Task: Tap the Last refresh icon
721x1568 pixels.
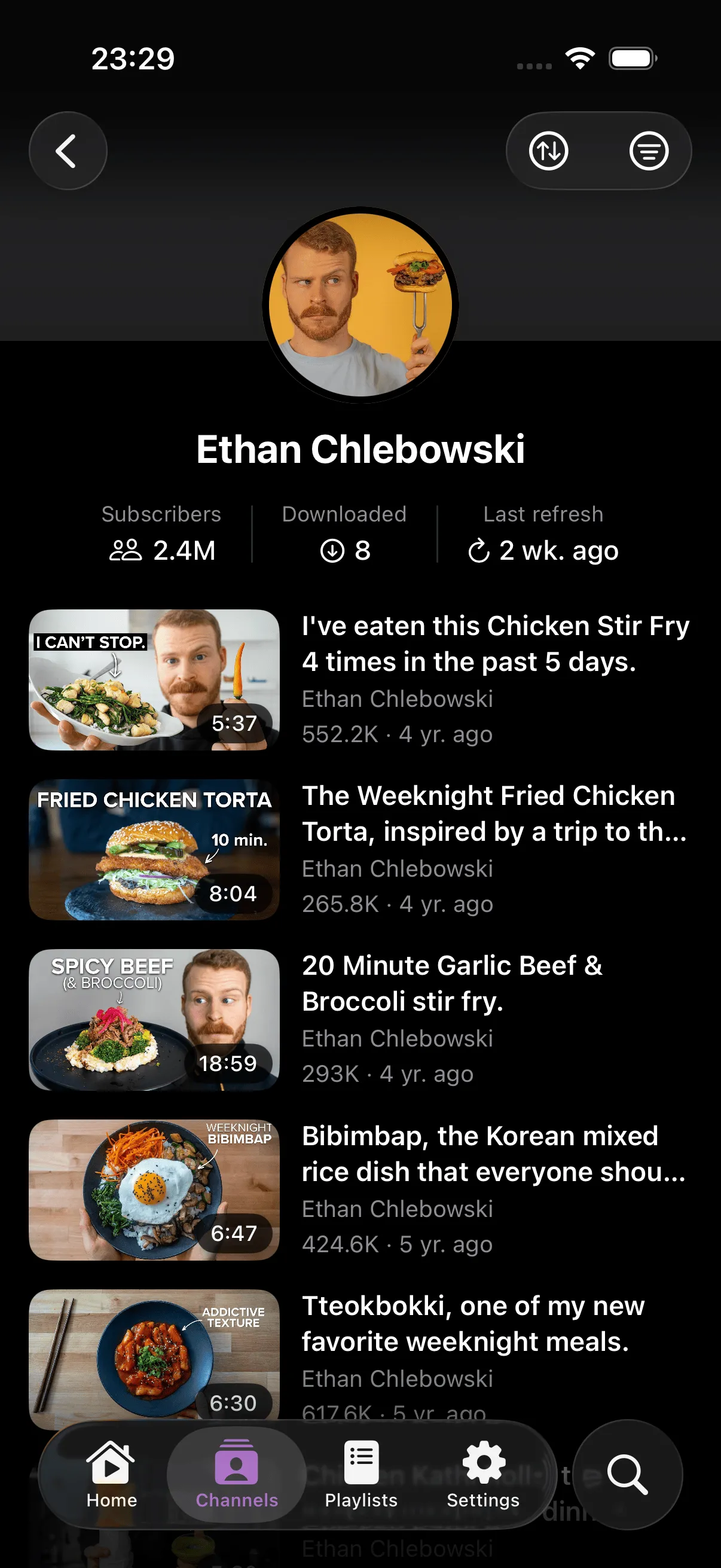Action: (480, 550)
